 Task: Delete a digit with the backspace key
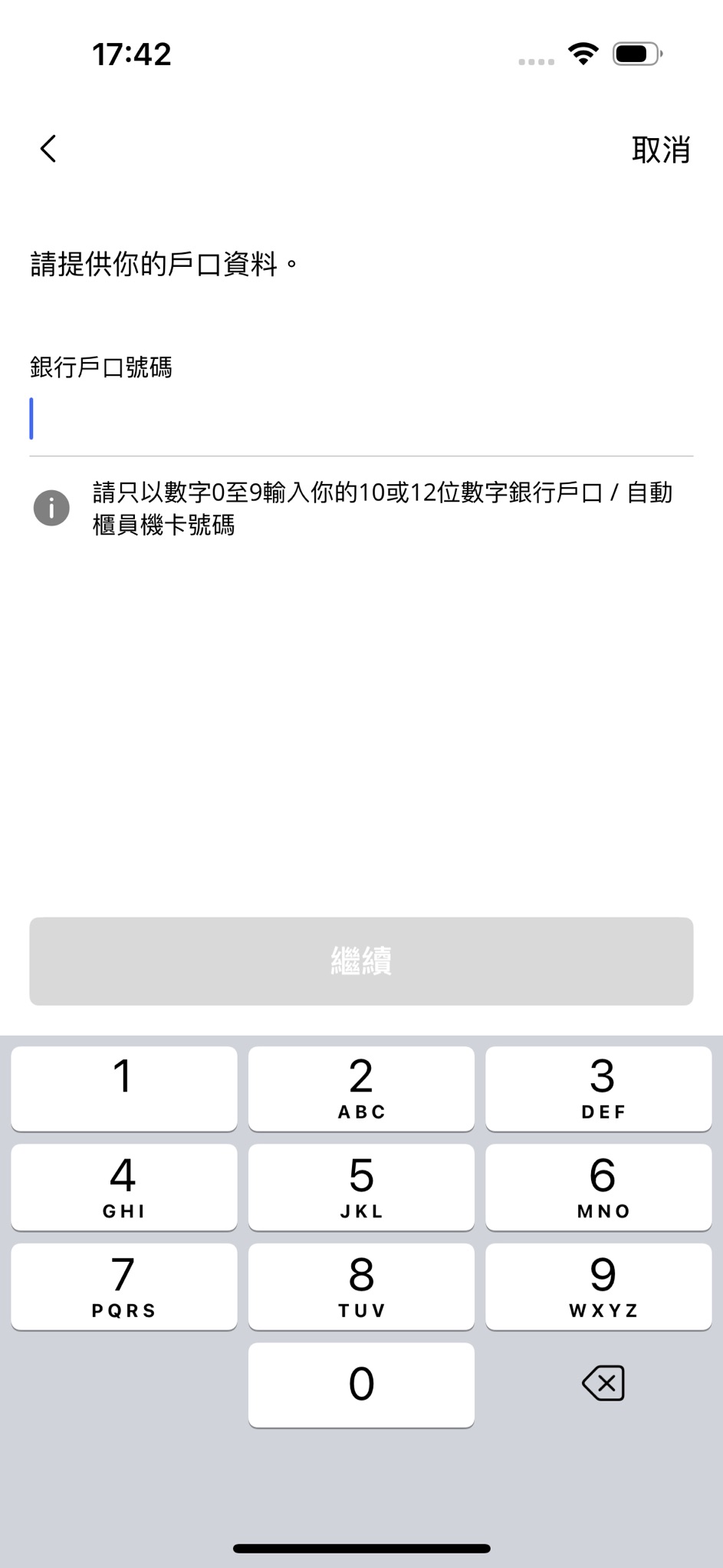pos(603,1383)
